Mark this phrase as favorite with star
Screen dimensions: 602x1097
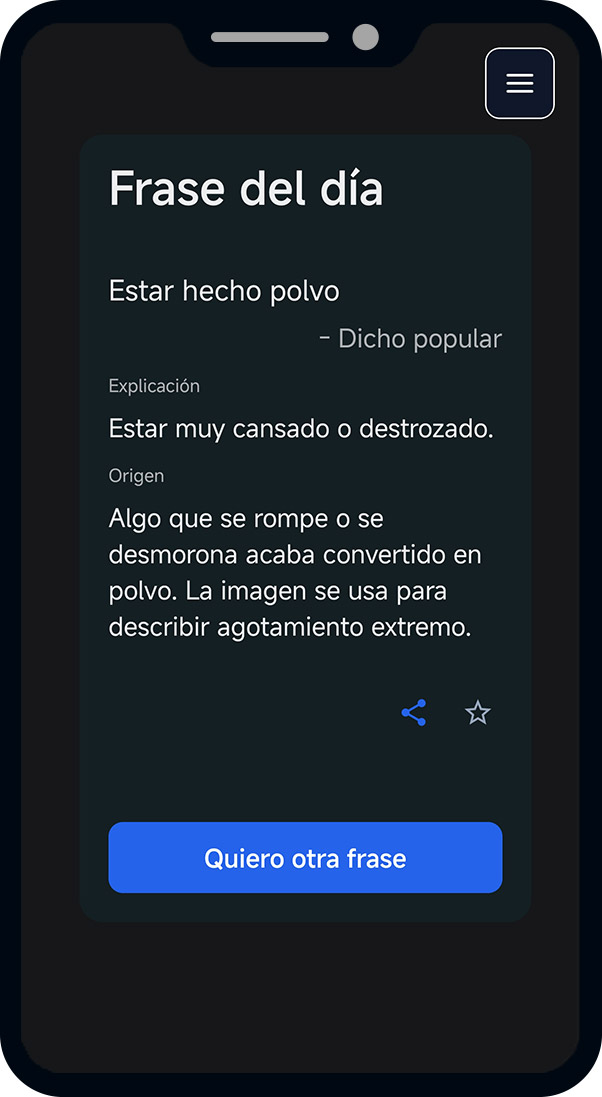478,713
